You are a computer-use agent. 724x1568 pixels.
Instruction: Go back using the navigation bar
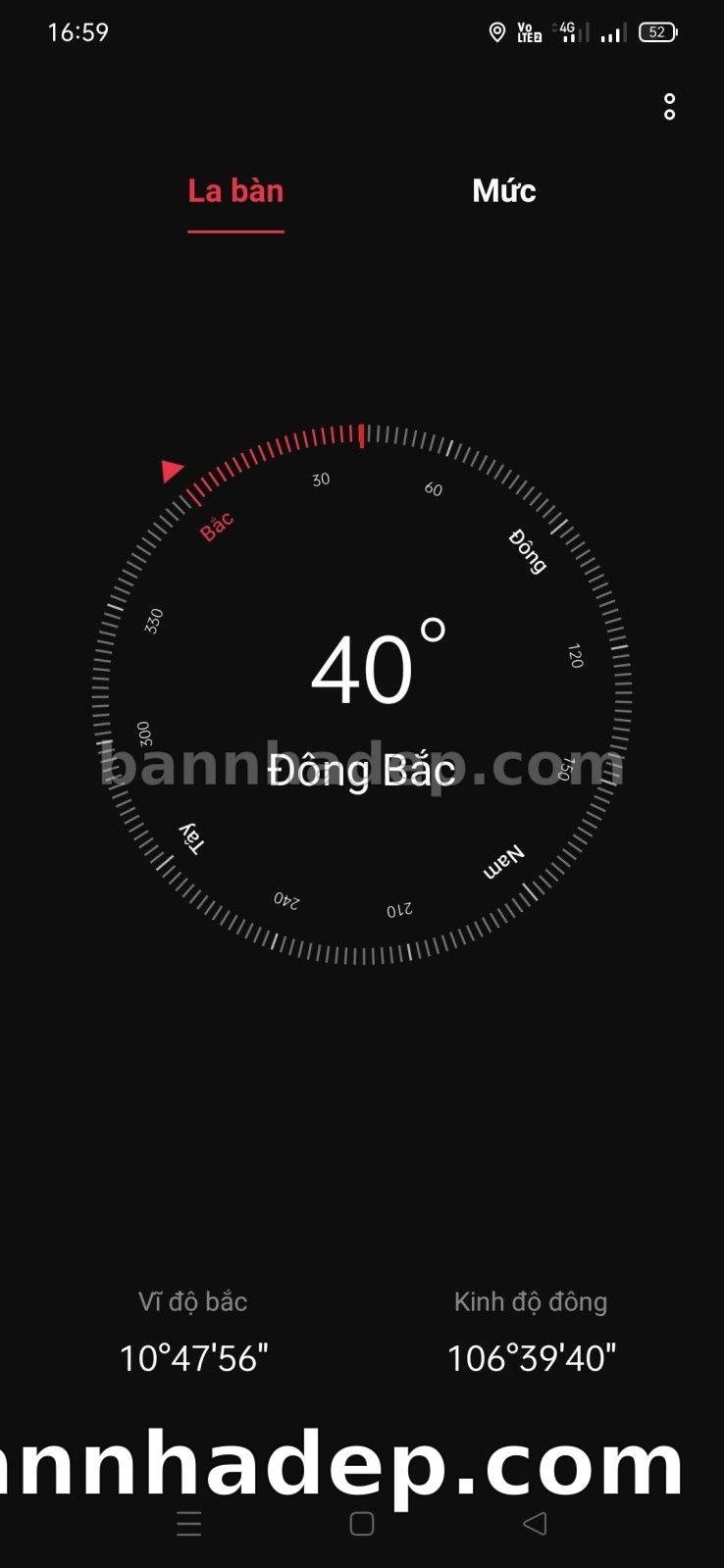tap(535, 1523)
